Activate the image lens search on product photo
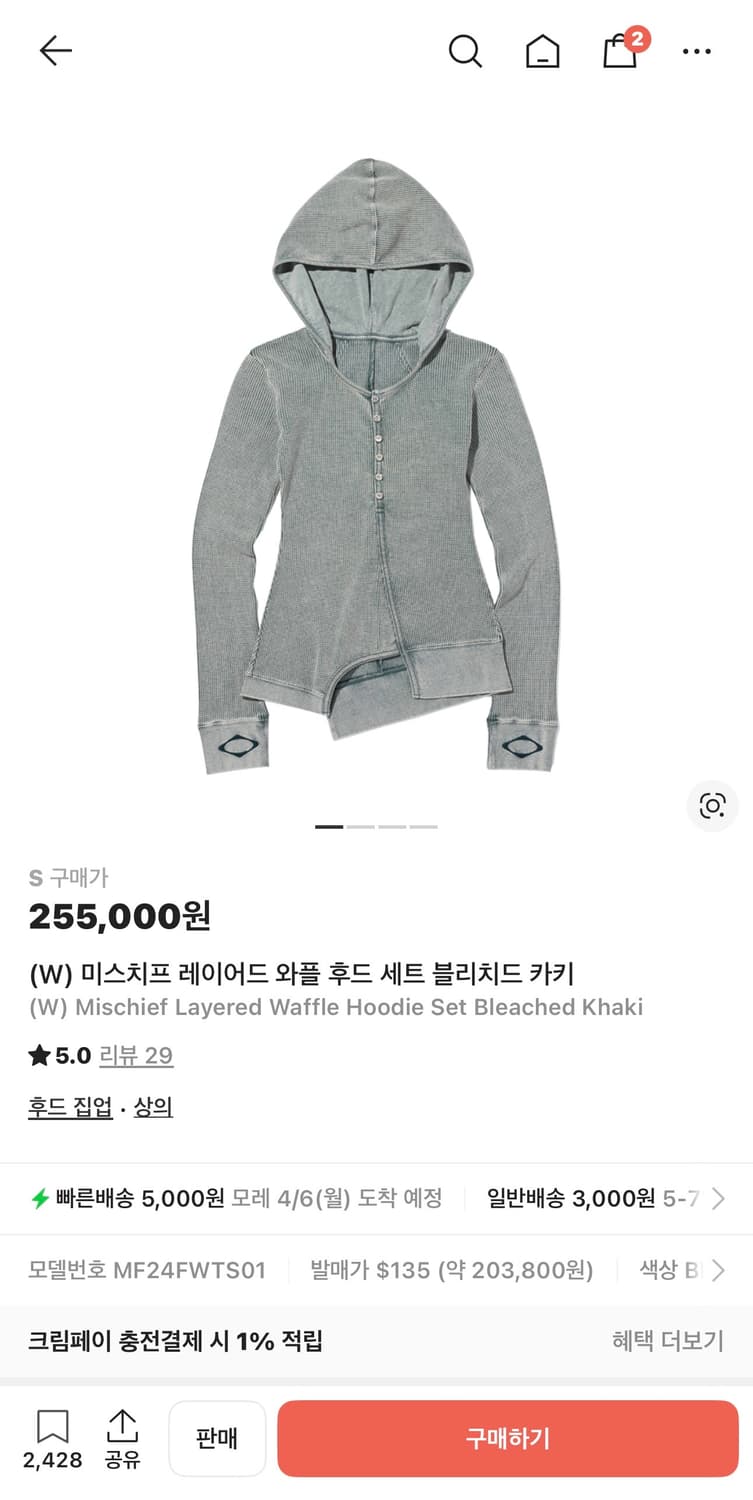 pyautogui.click(x=712, y=805)
